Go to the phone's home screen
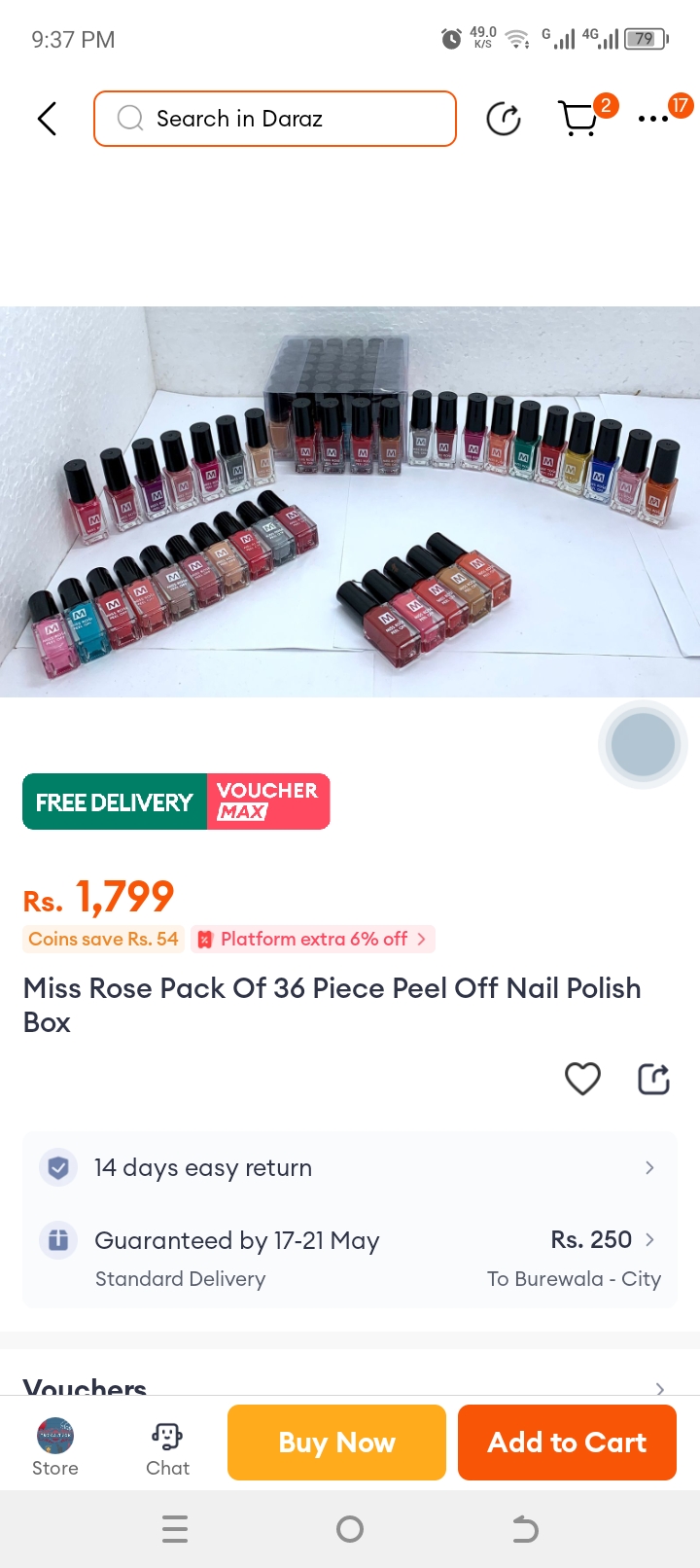 pyautogui.click(x=350, y=1529)
